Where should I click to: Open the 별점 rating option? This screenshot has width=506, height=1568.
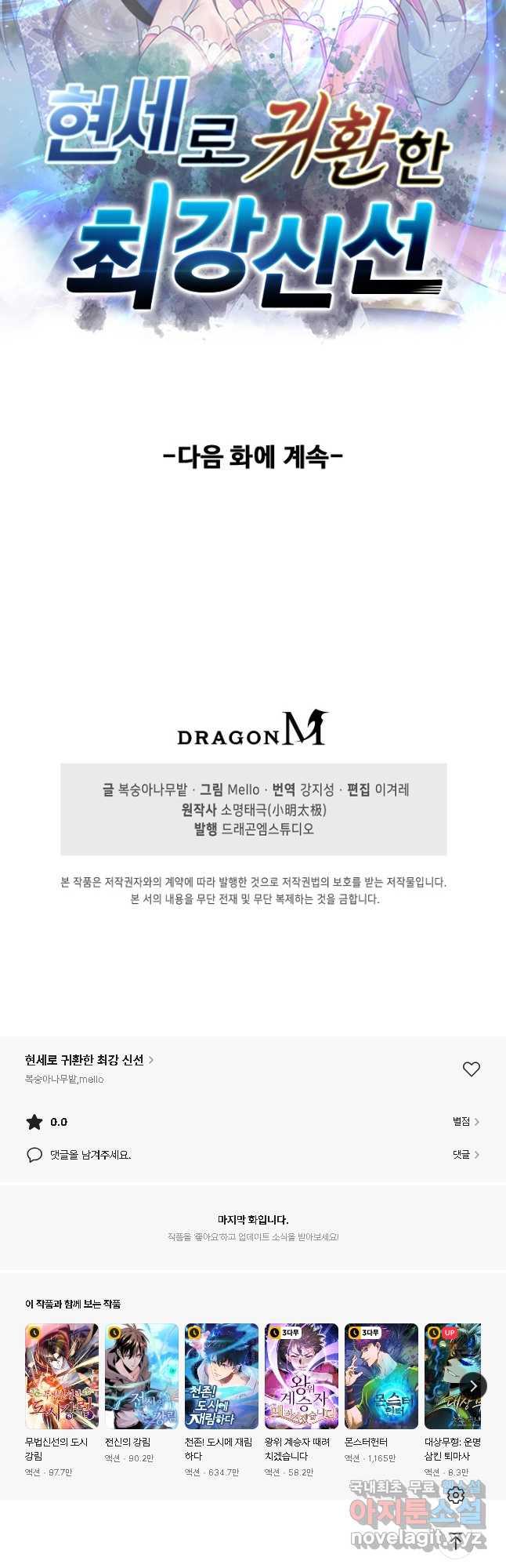(465, 1122)
